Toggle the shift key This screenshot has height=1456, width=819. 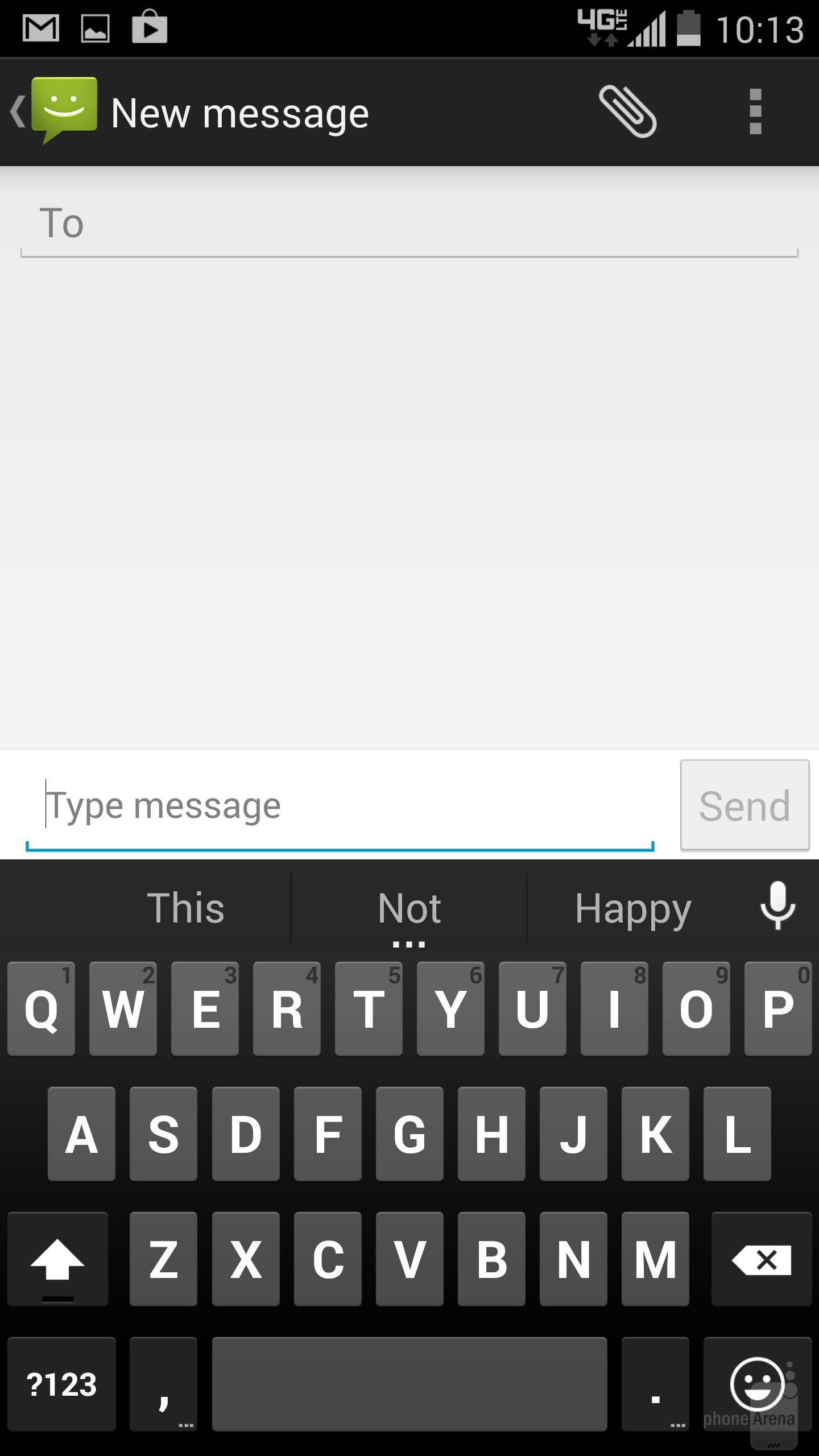point(57,1258)
